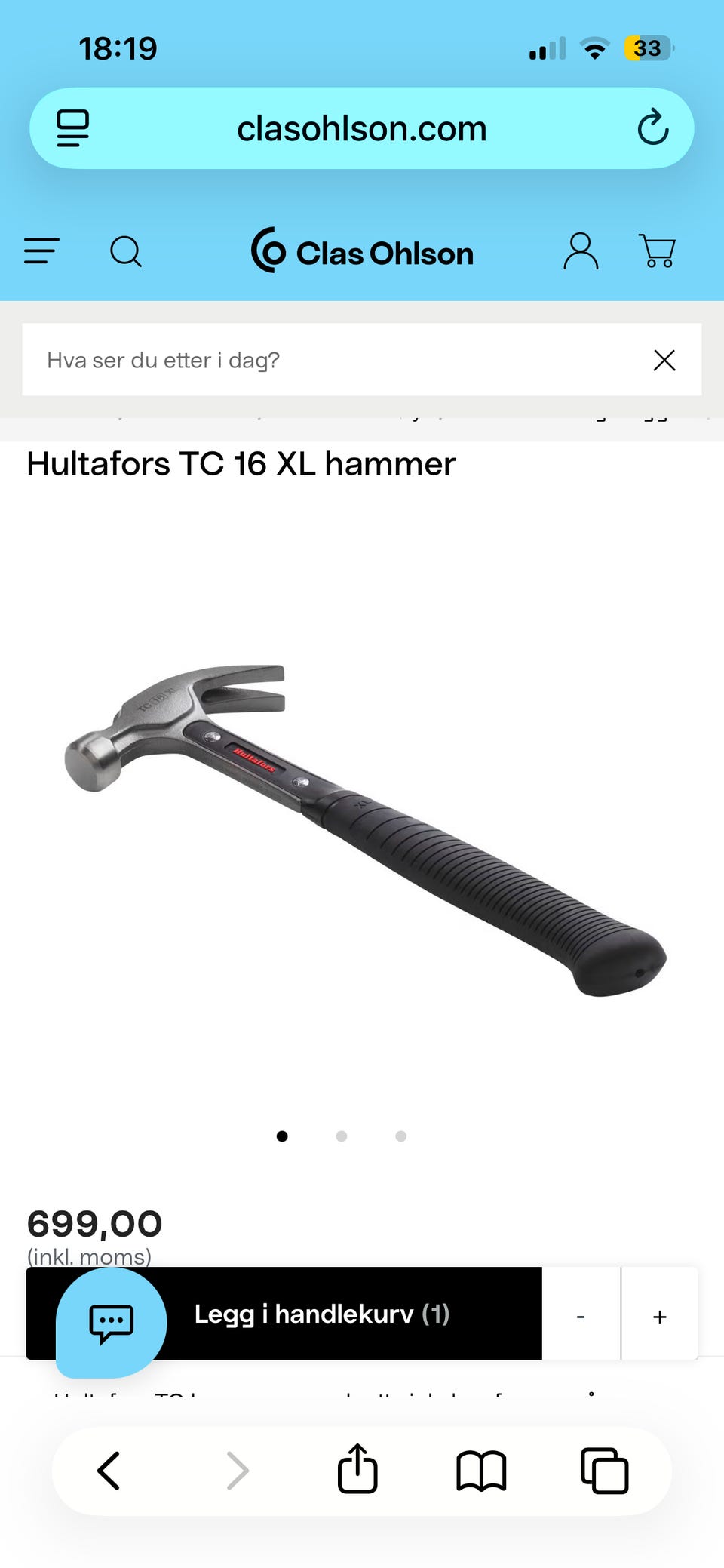Open the chat support bubble
This screenshot has width=724, height=1568.
click(x=111, y=1324)
